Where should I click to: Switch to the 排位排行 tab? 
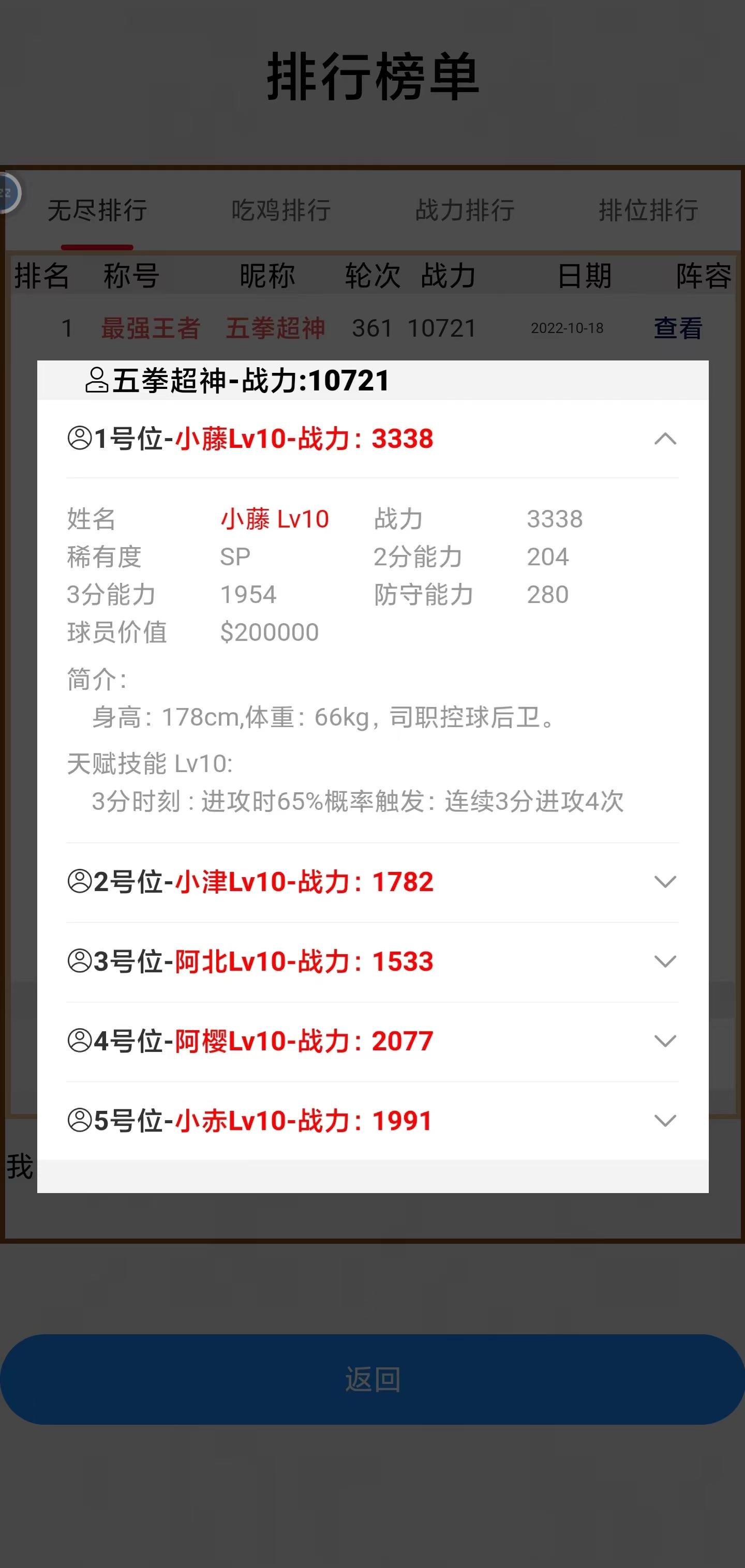click(648, 210)
